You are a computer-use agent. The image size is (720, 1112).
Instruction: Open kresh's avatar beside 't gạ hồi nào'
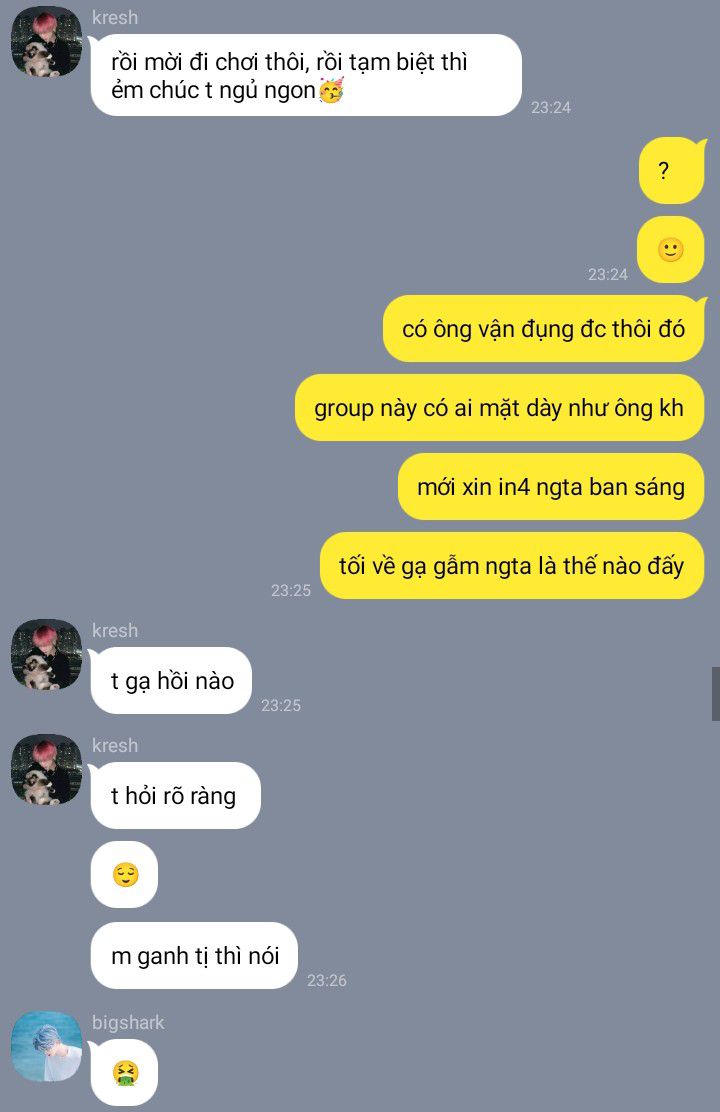[46, 654]
